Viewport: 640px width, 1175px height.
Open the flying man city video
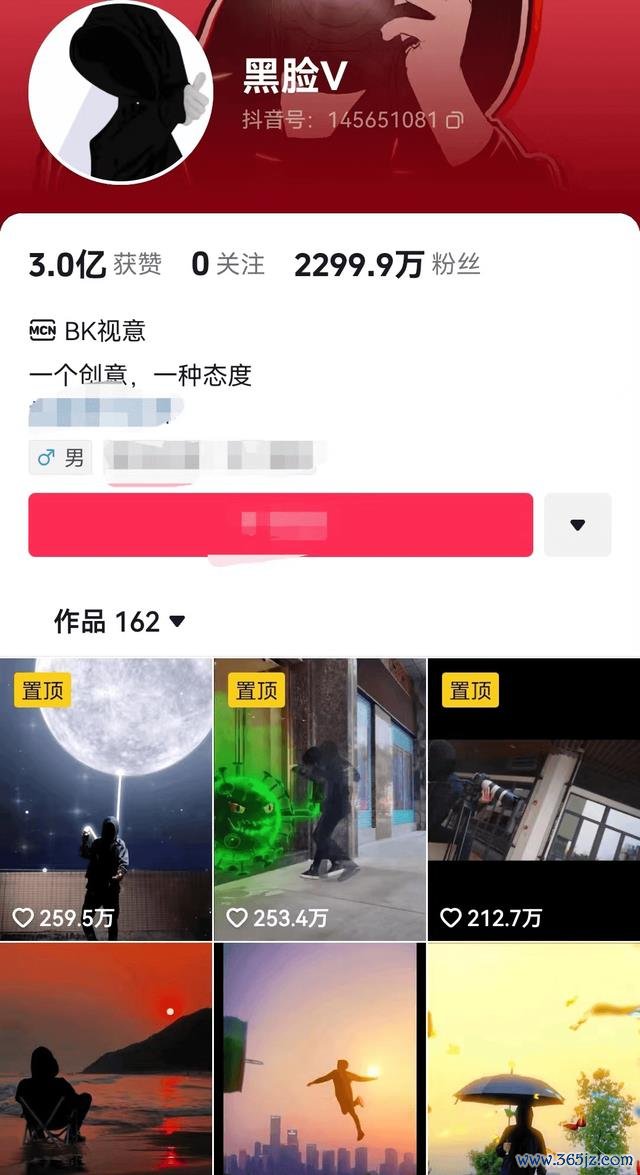320,1060
